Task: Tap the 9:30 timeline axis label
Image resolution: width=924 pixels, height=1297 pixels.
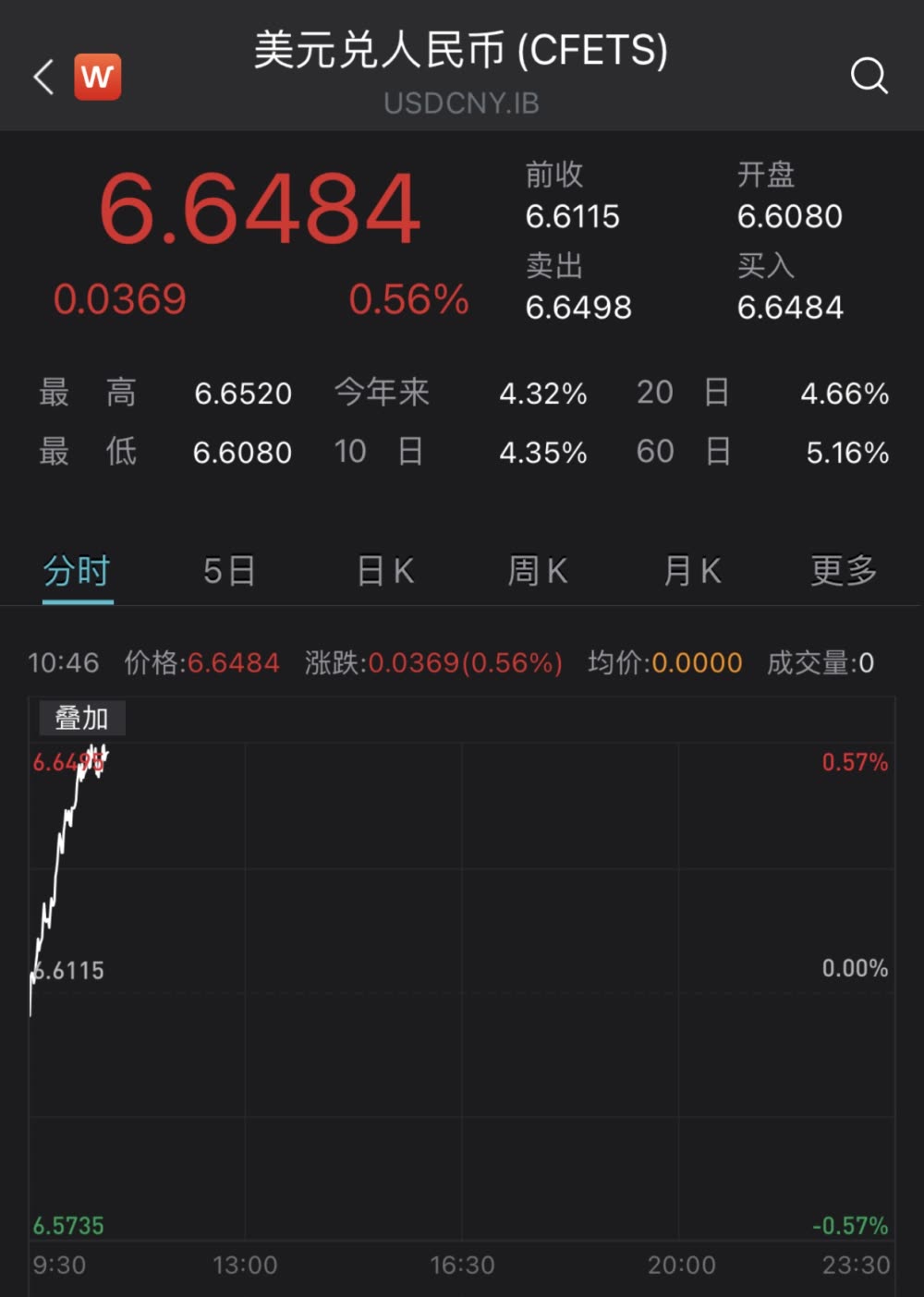Action: coord(58,1265)
